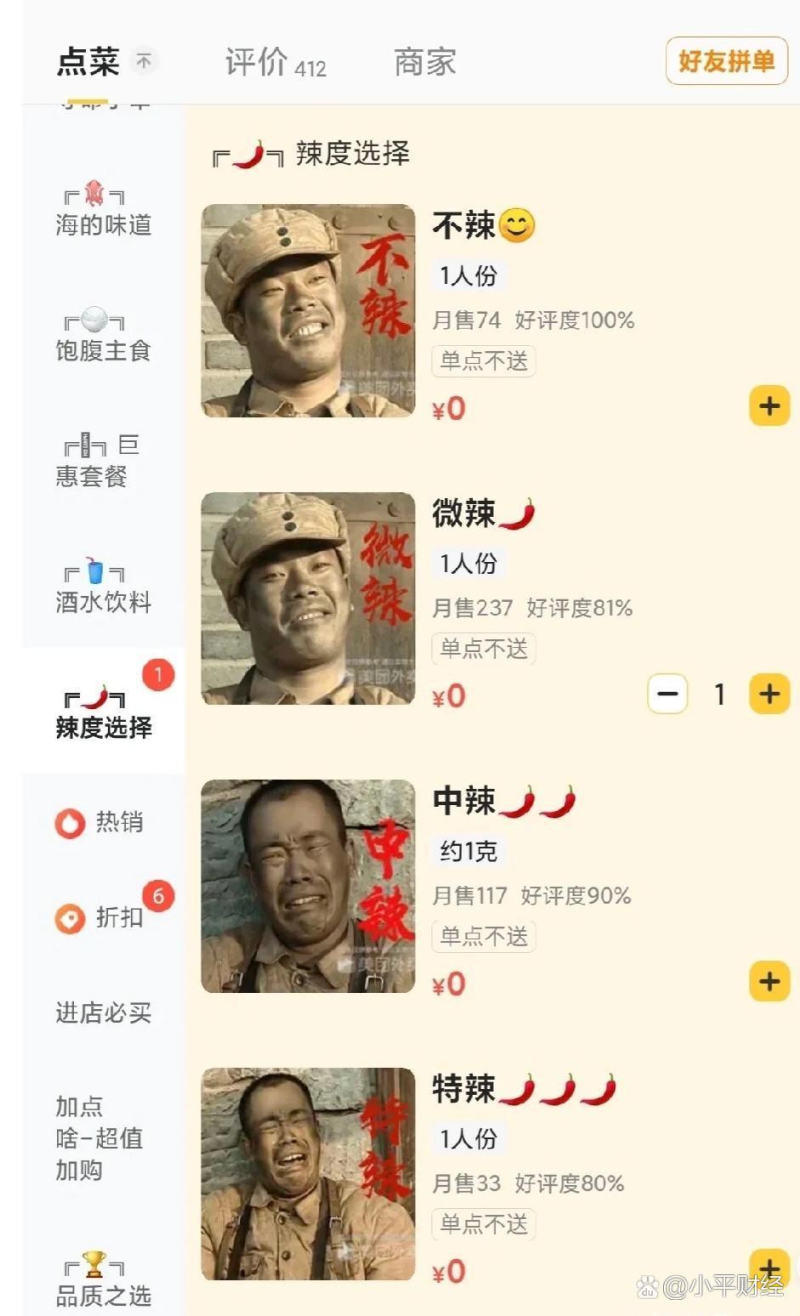This screenshot has width=800, height=1316.
Task: Open the 加点啥-超值加购 category
Action: point(99,1138)
